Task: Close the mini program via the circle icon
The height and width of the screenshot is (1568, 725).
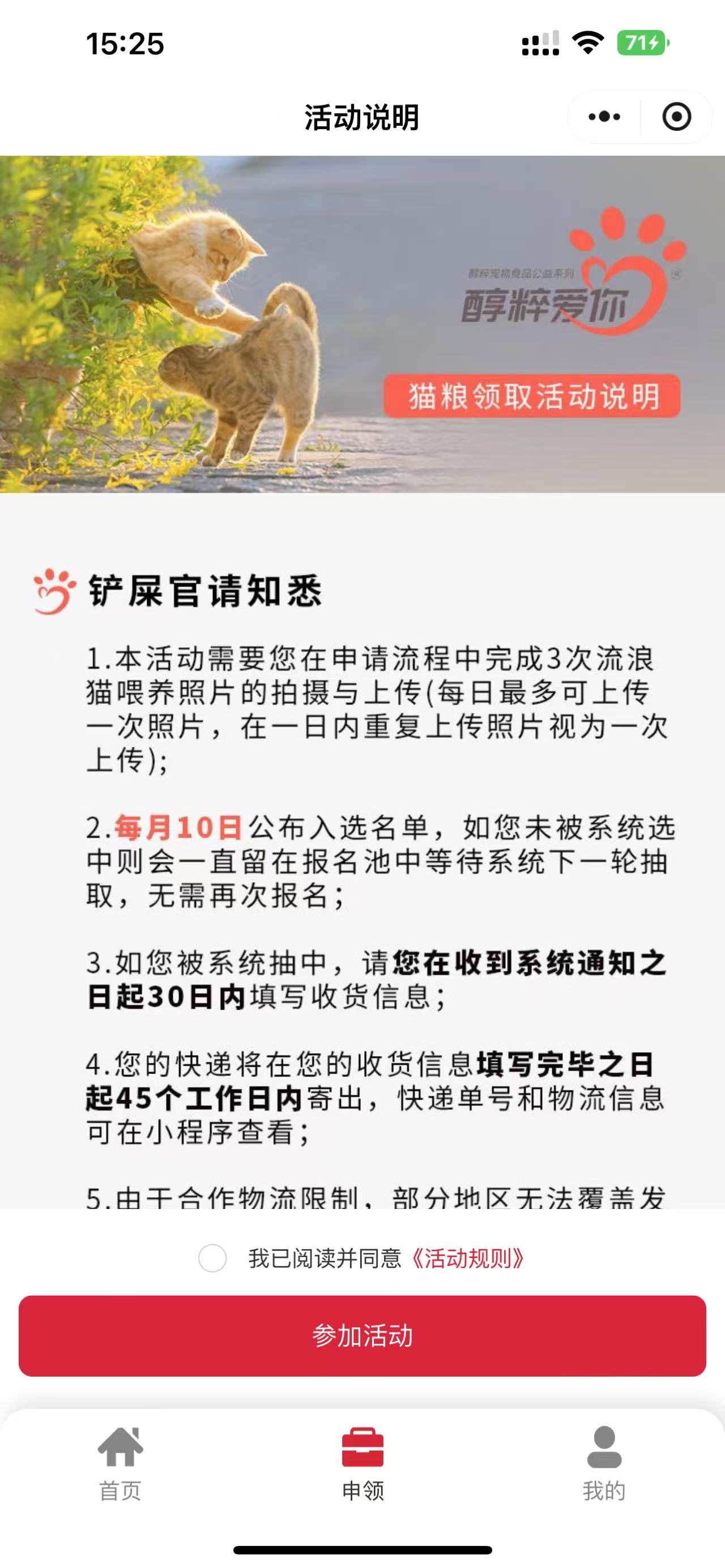Action: click(676, 116)
